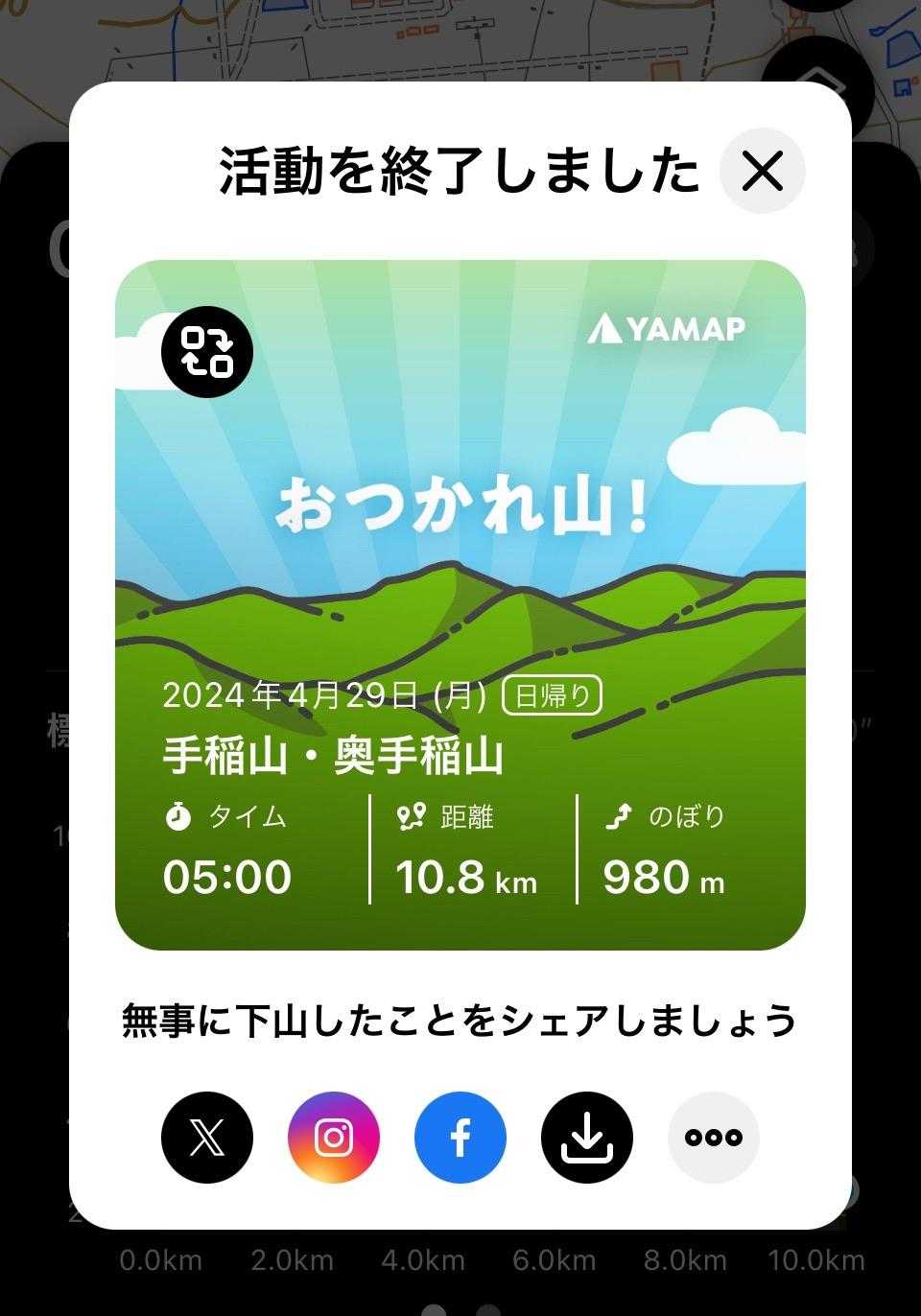The height and width of the screenshot is (1316, 921).
Task: Download the share image
Action: pyautogui.click(x=587, y=1138)
